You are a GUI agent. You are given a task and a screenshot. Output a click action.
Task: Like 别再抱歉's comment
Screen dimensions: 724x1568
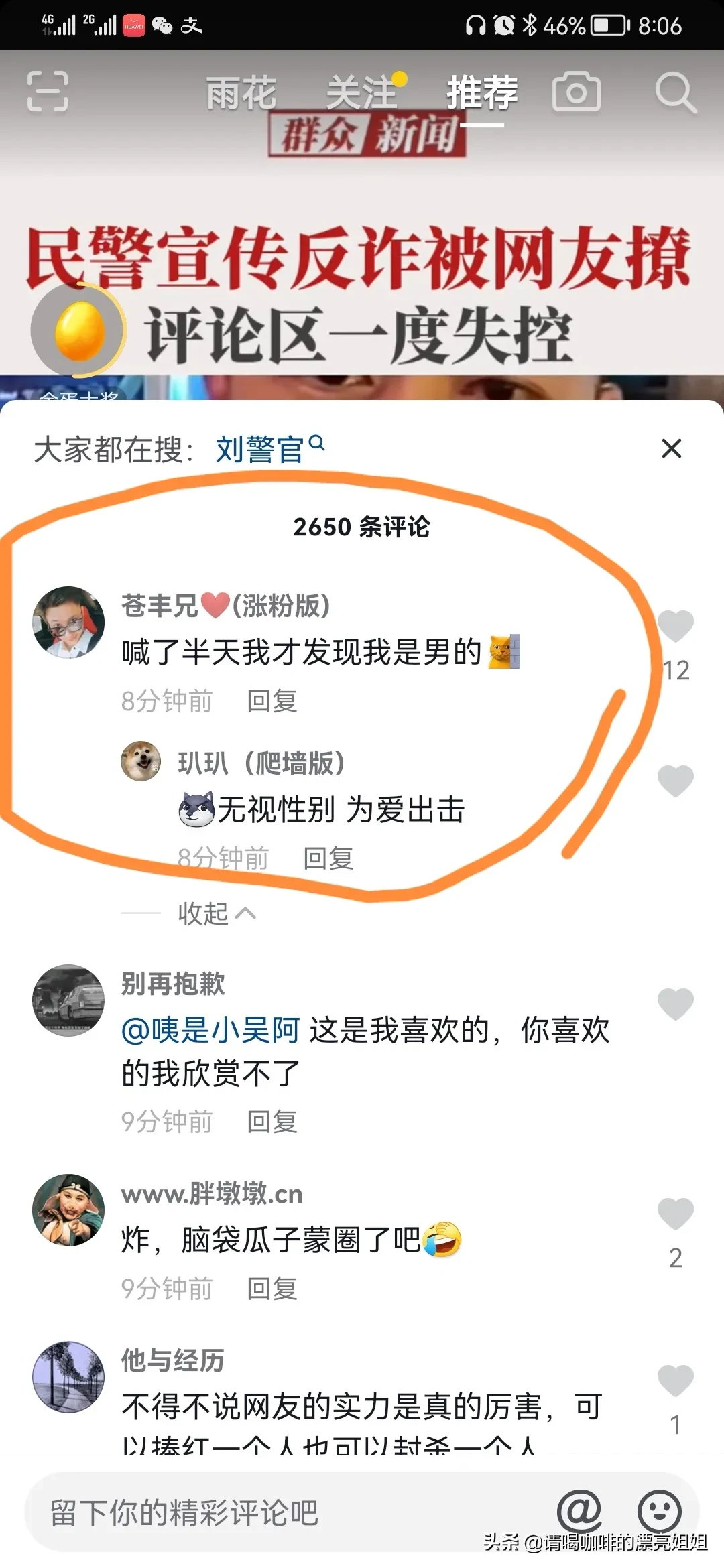point(675,1004)
